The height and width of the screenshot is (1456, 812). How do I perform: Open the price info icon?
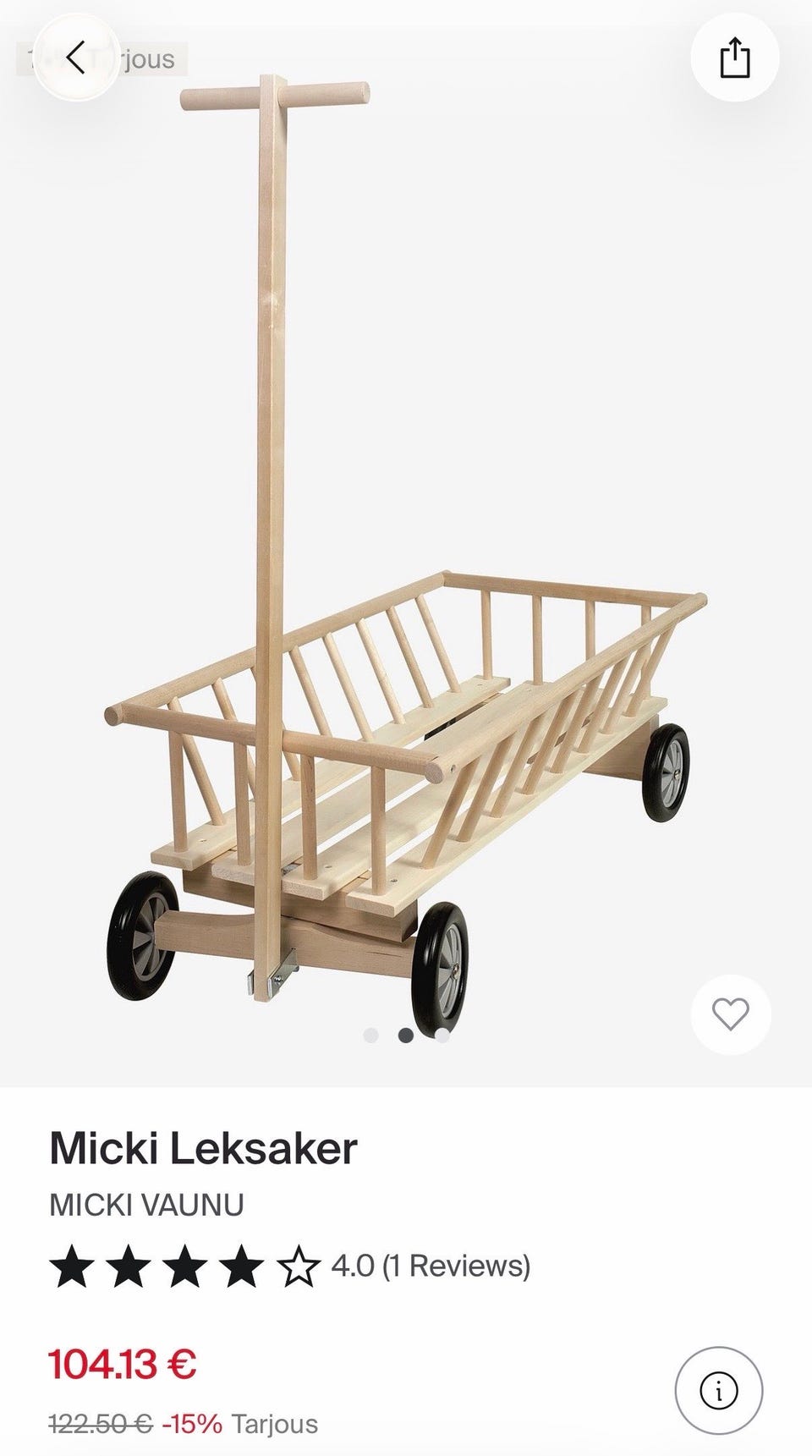coord(719,1390)
